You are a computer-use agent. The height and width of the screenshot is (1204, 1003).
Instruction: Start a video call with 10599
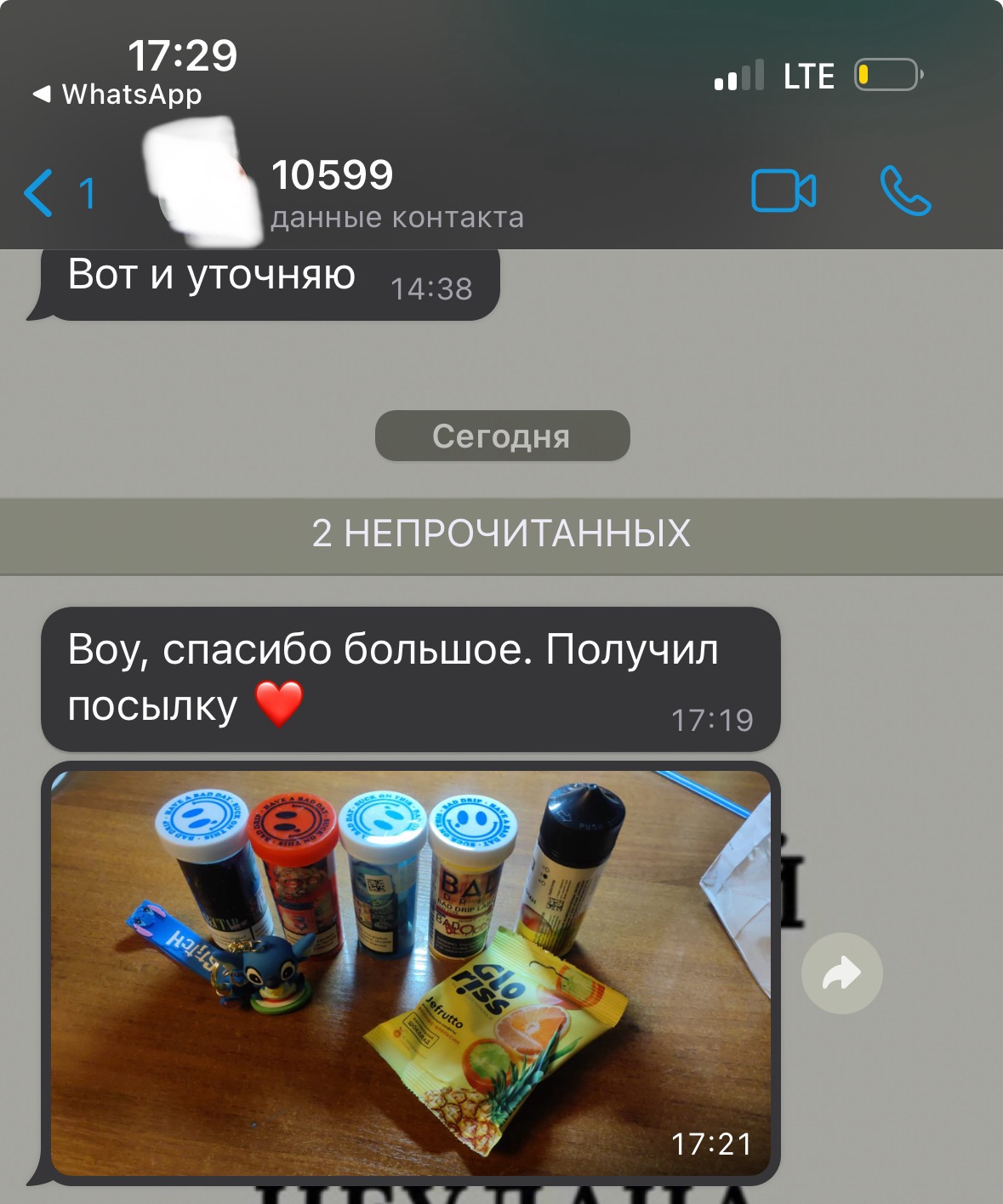point(784,191)
